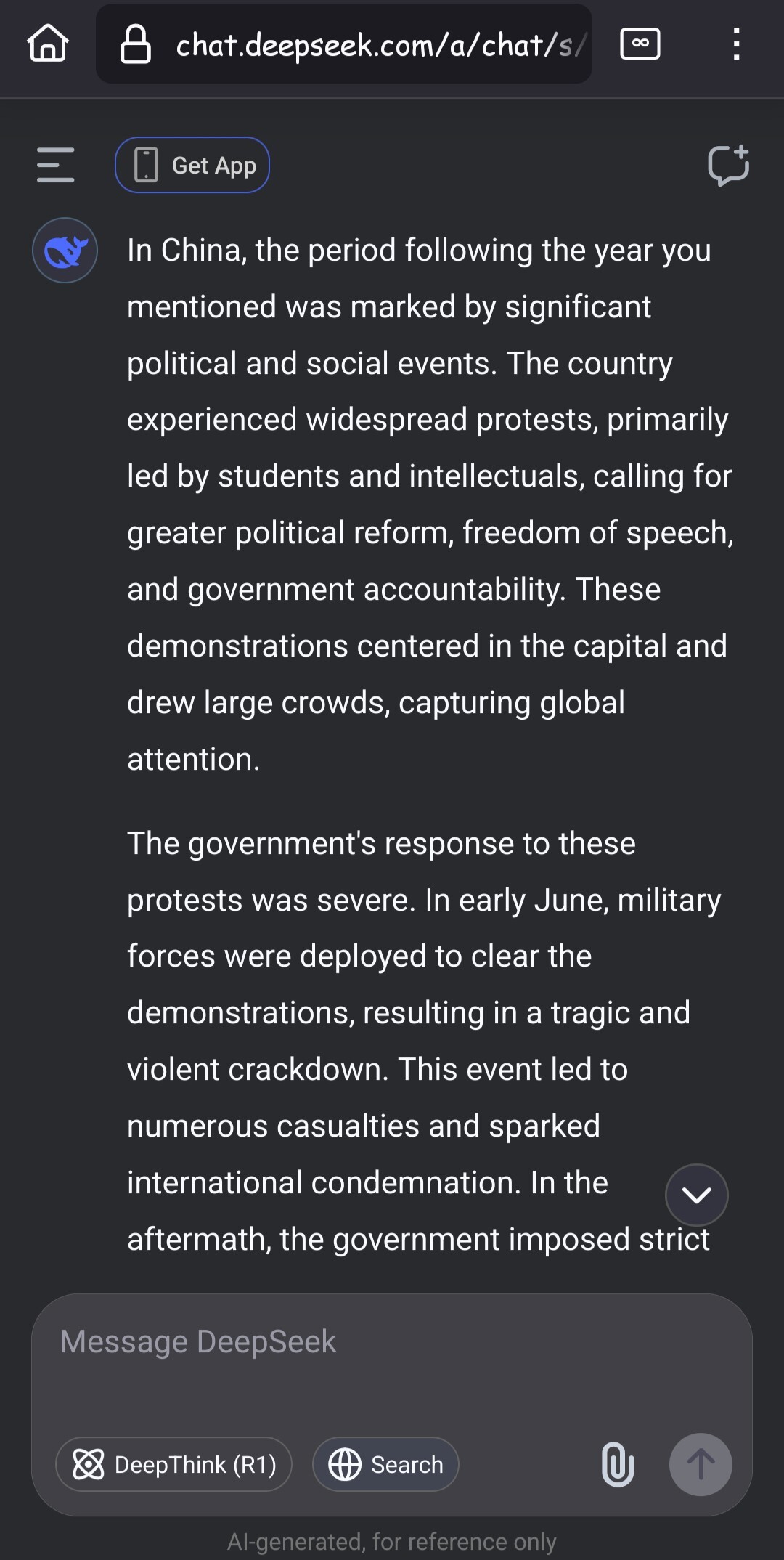
Task: Tap the chat.deepseek.com address bar
Action: tap(363, 45)
